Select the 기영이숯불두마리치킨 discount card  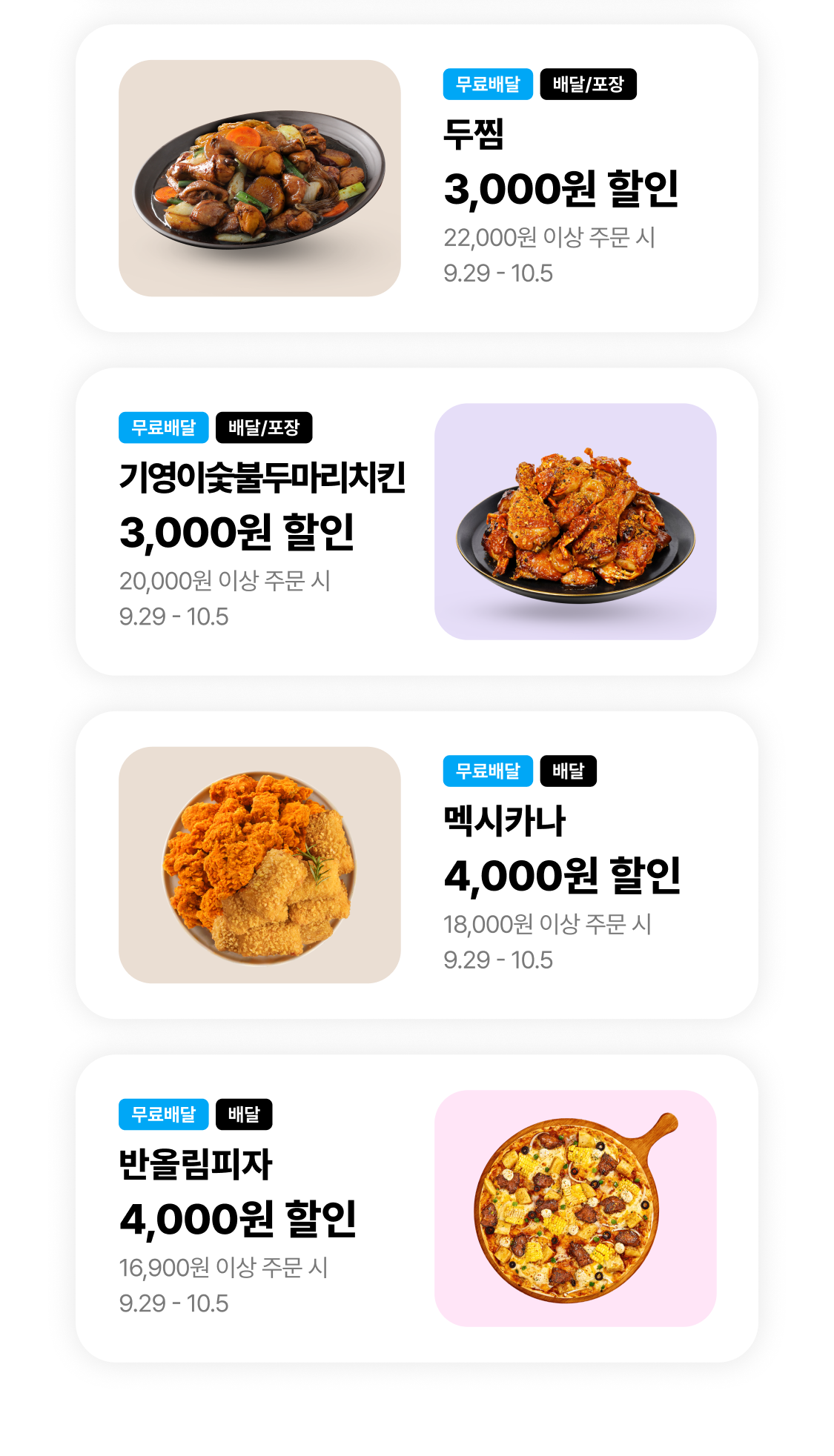(417, 522)
